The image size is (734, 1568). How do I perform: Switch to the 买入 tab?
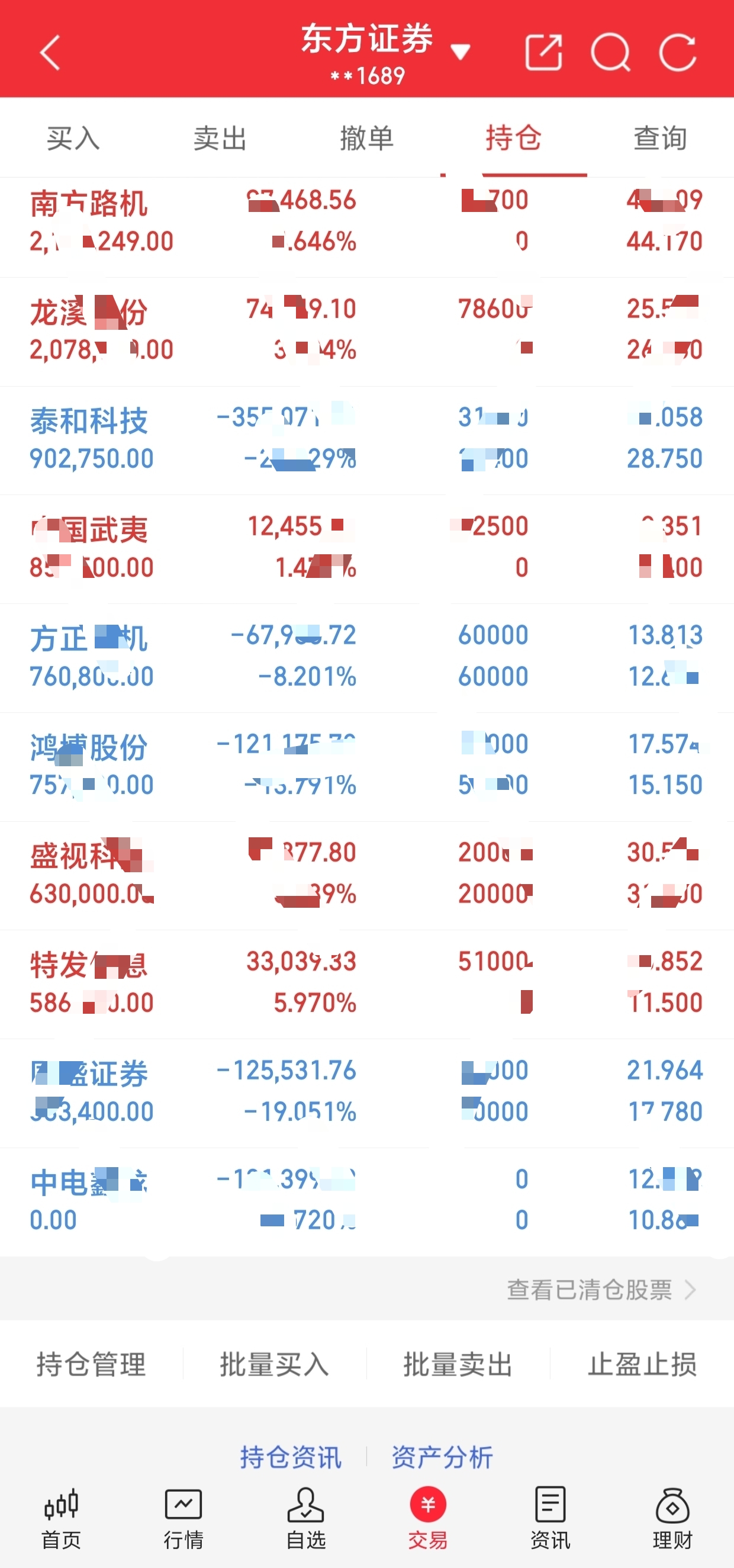[73, 138]
